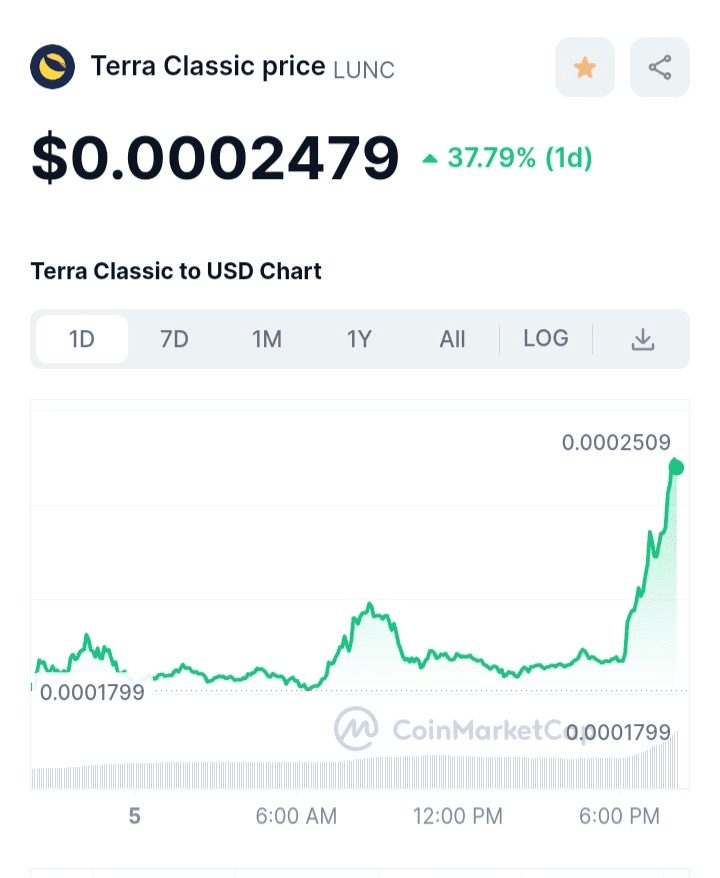The height and width of the screenshot is (878, 720).
Task: Share the Terra Classic price page
Action: (659, 68)
